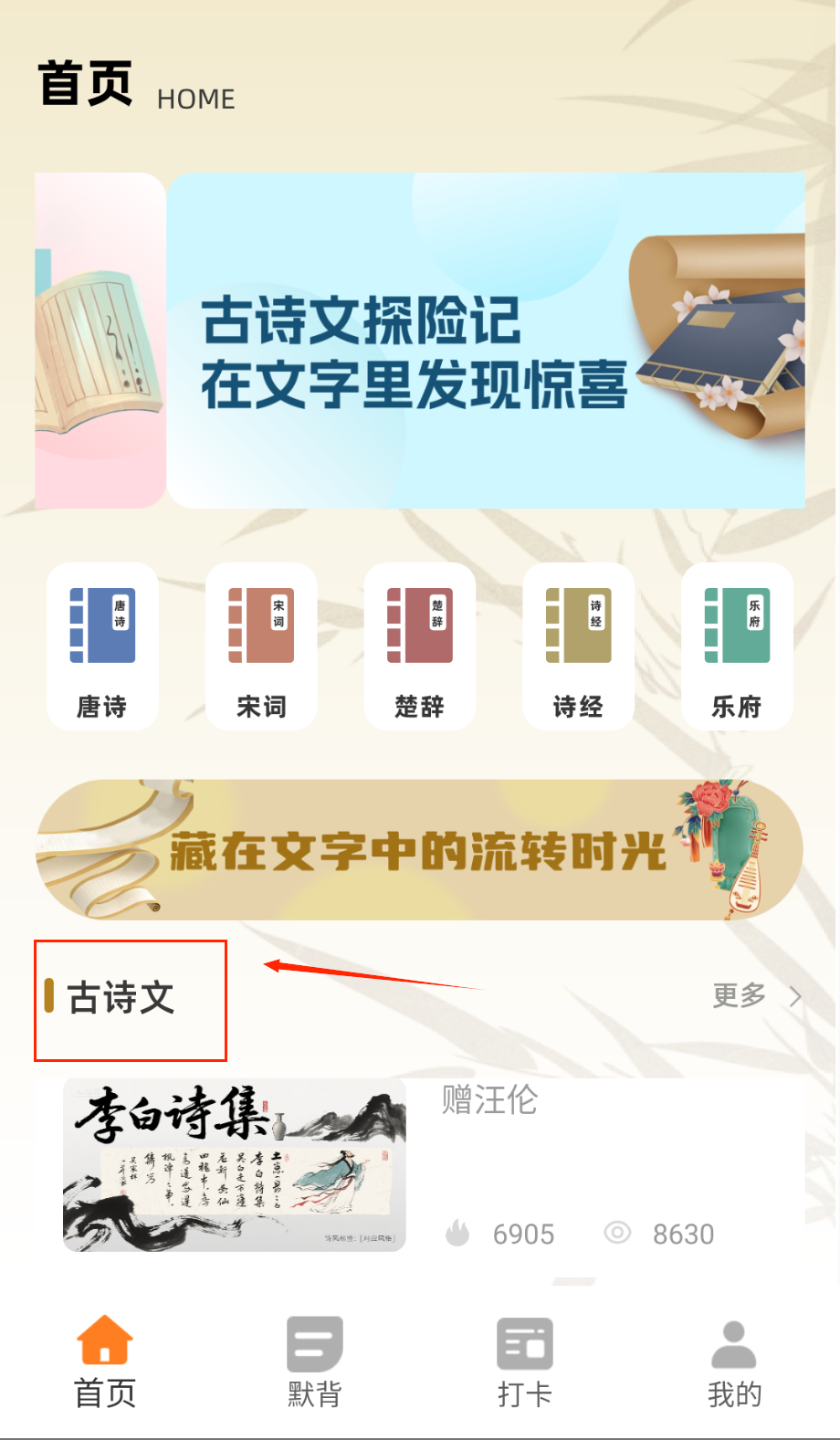This screenshot has width=840, height=1440.
Task: Open the 古诗文探险记 banner
Action: pyautogui.click(x=485, y=341)
